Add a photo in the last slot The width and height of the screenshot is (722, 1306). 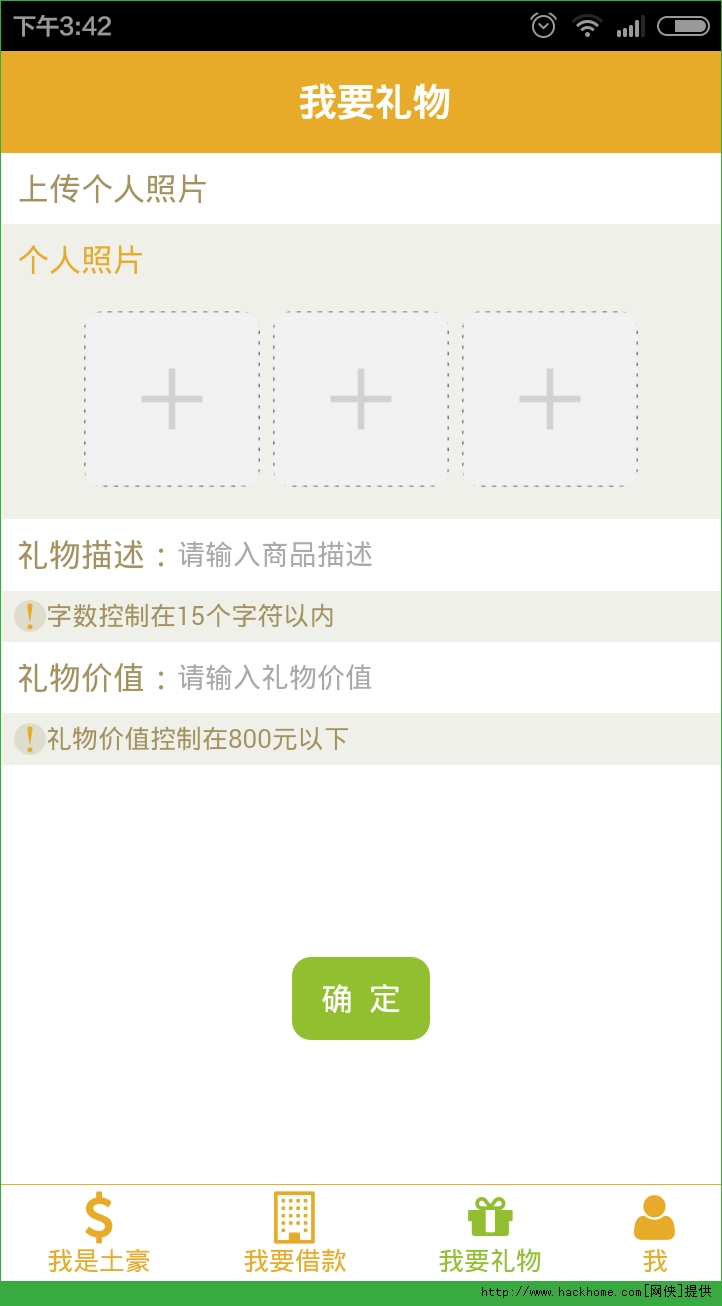(x=550, y=399)
